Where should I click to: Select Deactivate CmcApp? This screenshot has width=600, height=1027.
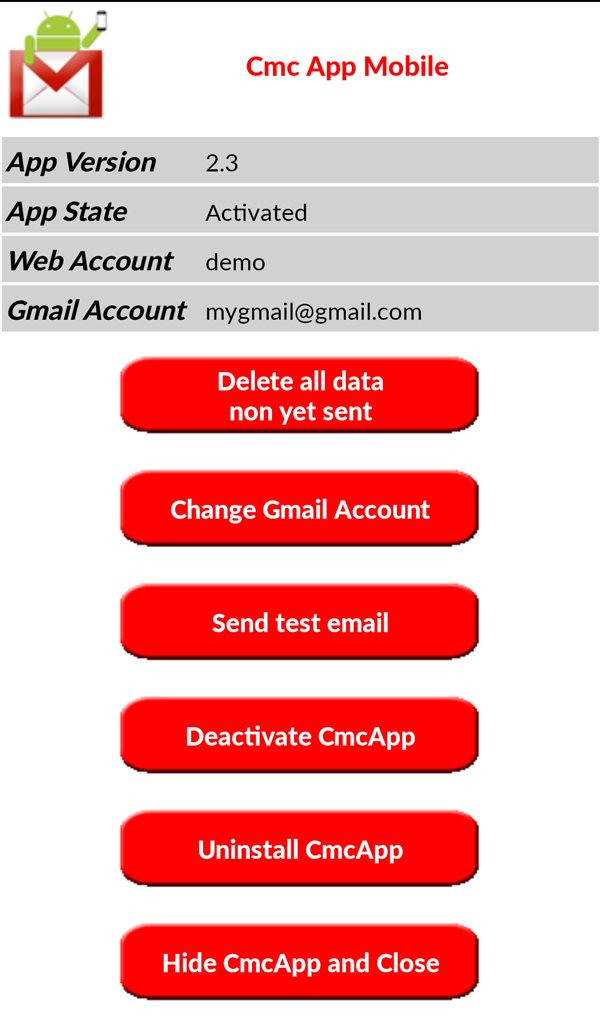[x=299, y=735]
